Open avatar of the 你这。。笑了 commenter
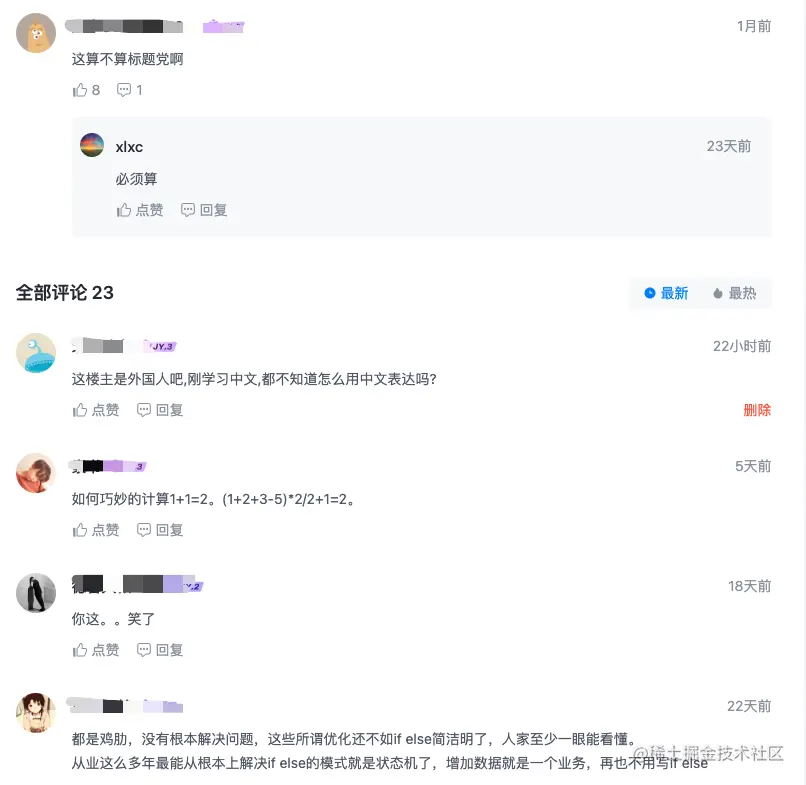Screen dimensions: 806x785 [36, 593]
